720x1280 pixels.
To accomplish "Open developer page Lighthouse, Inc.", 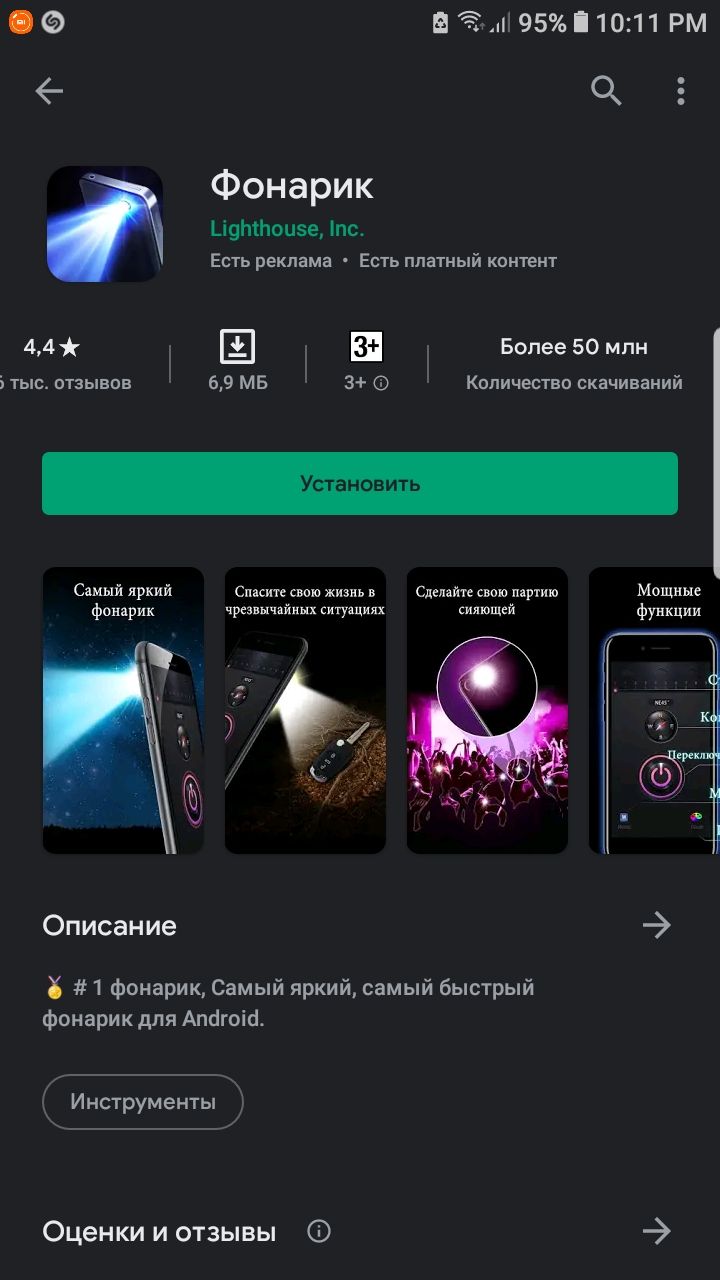I will (x=286, y=228).
